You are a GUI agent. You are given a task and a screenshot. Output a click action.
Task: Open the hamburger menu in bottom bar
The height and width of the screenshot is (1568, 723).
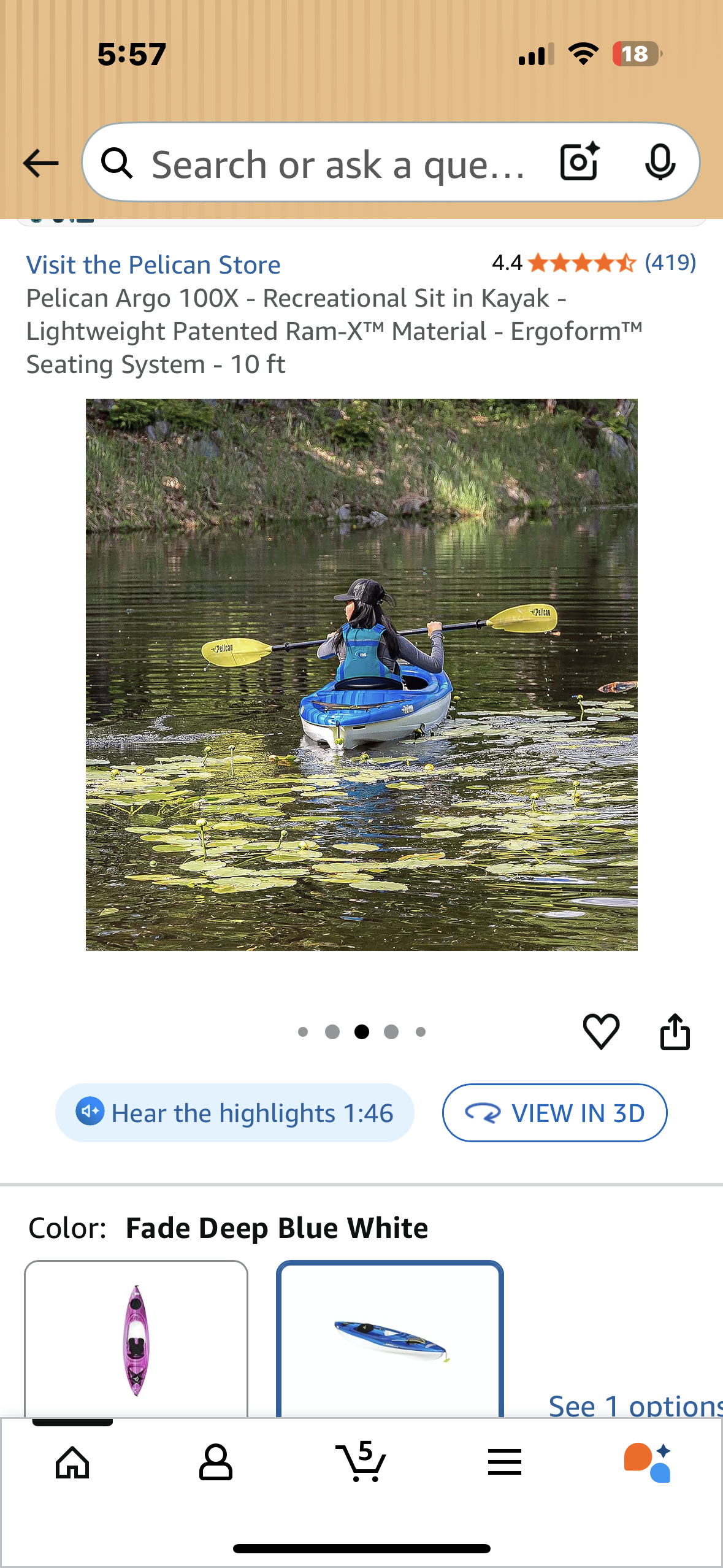(504, 1464)
